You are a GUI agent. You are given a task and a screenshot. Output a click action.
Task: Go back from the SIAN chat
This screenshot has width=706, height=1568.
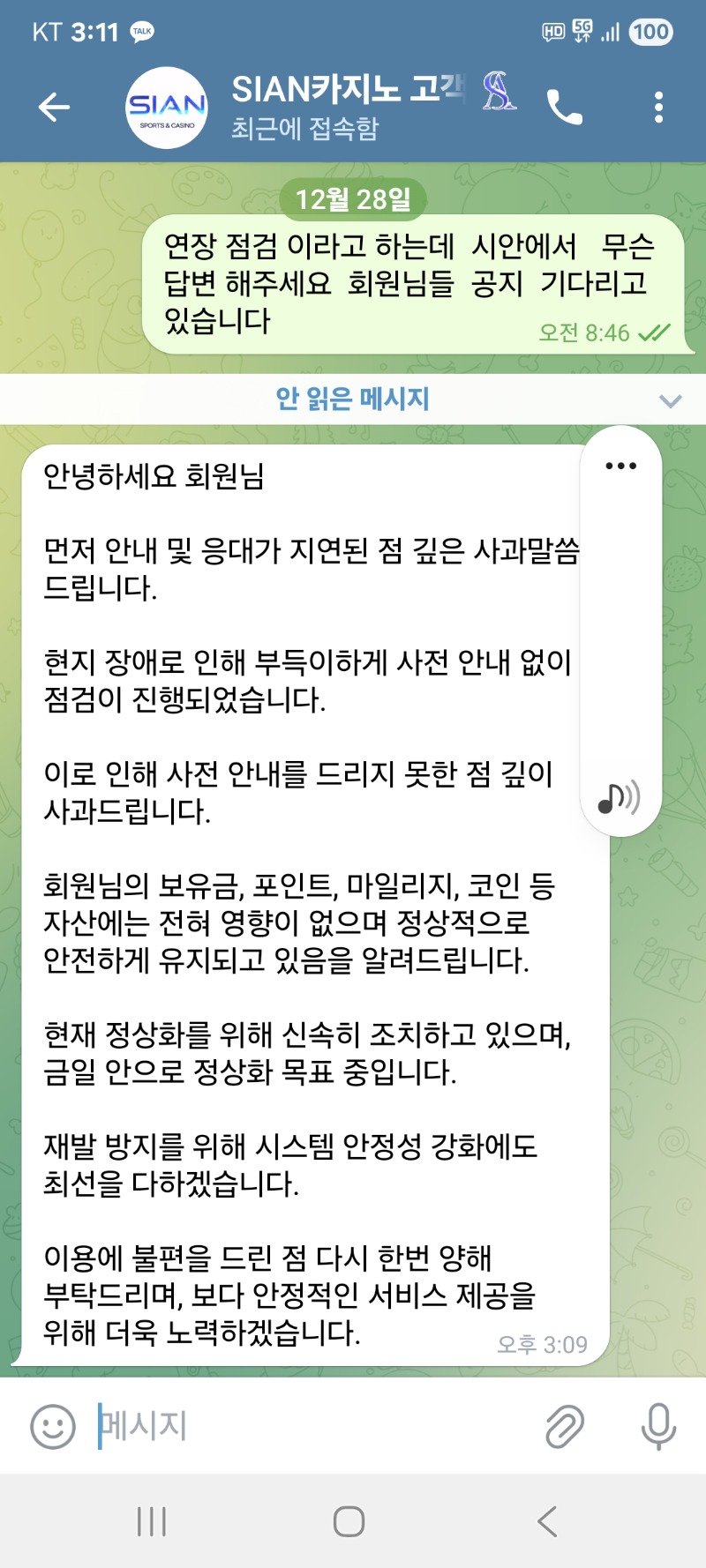click(54, 108)
